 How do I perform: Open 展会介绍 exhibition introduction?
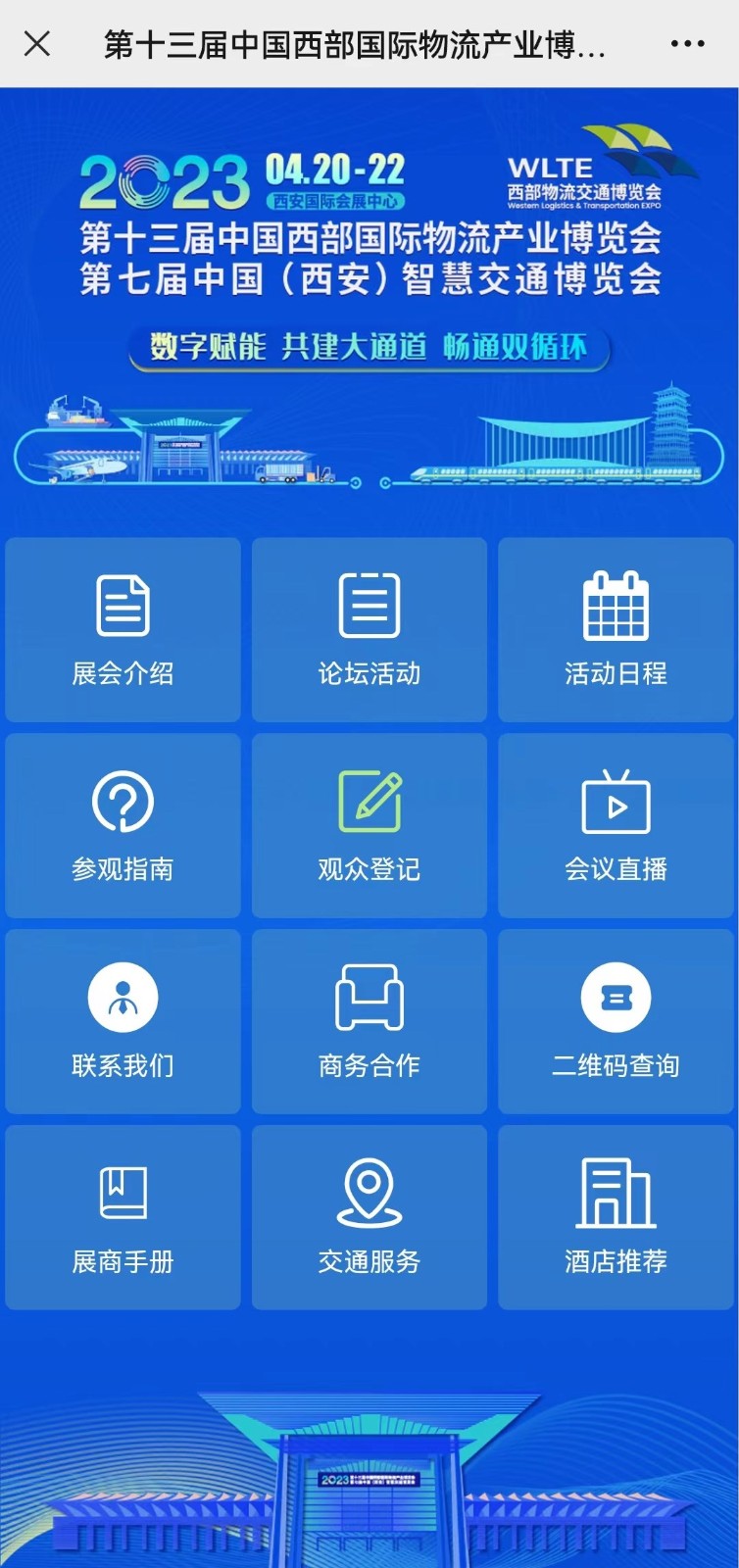tap(123, 629)
